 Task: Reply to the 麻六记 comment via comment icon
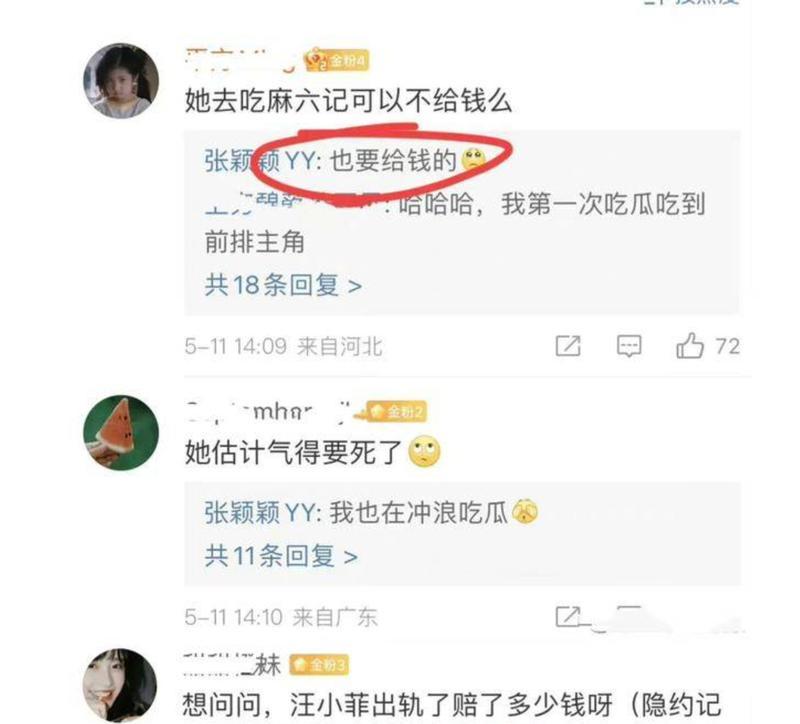[x=628, y=346]
